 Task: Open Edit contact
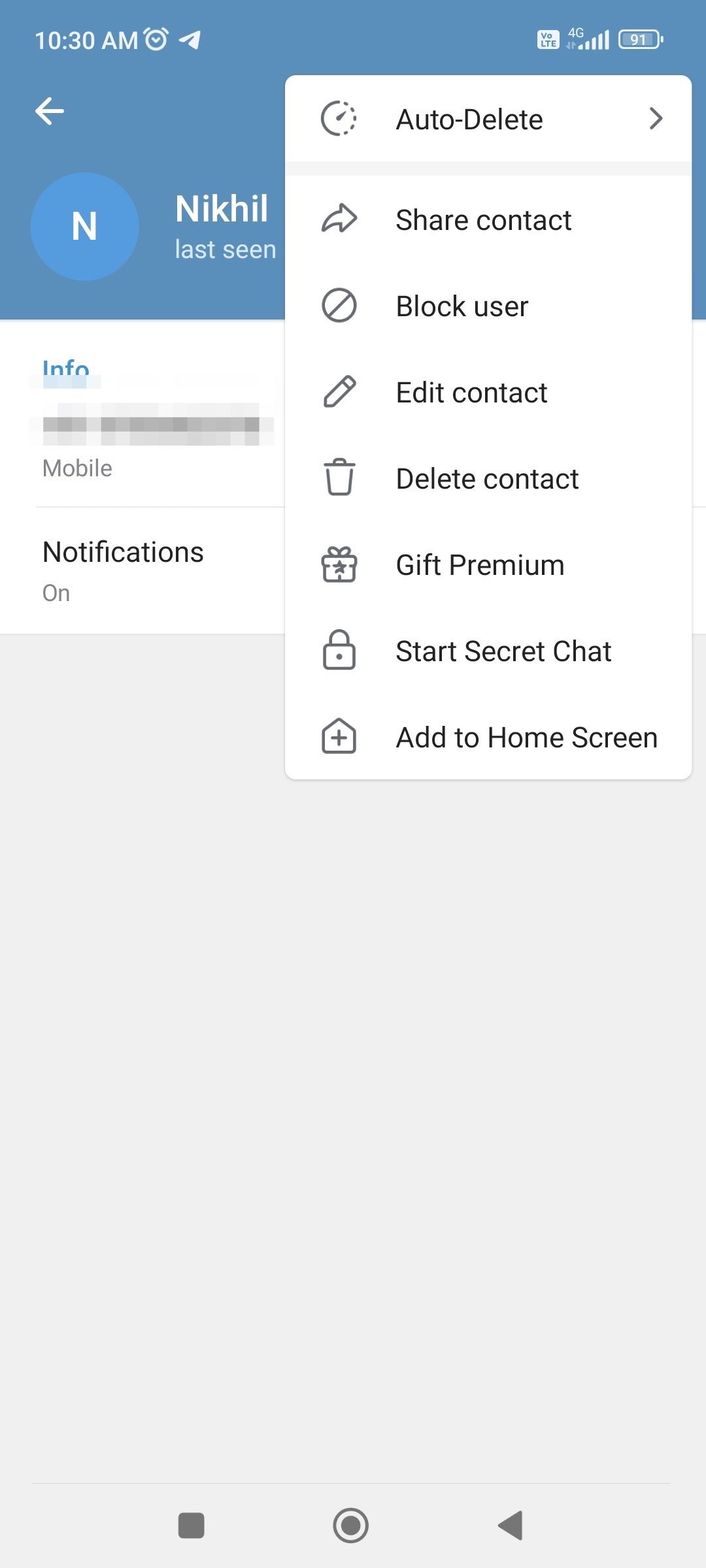pyautogui.click(x=488, y=393)
